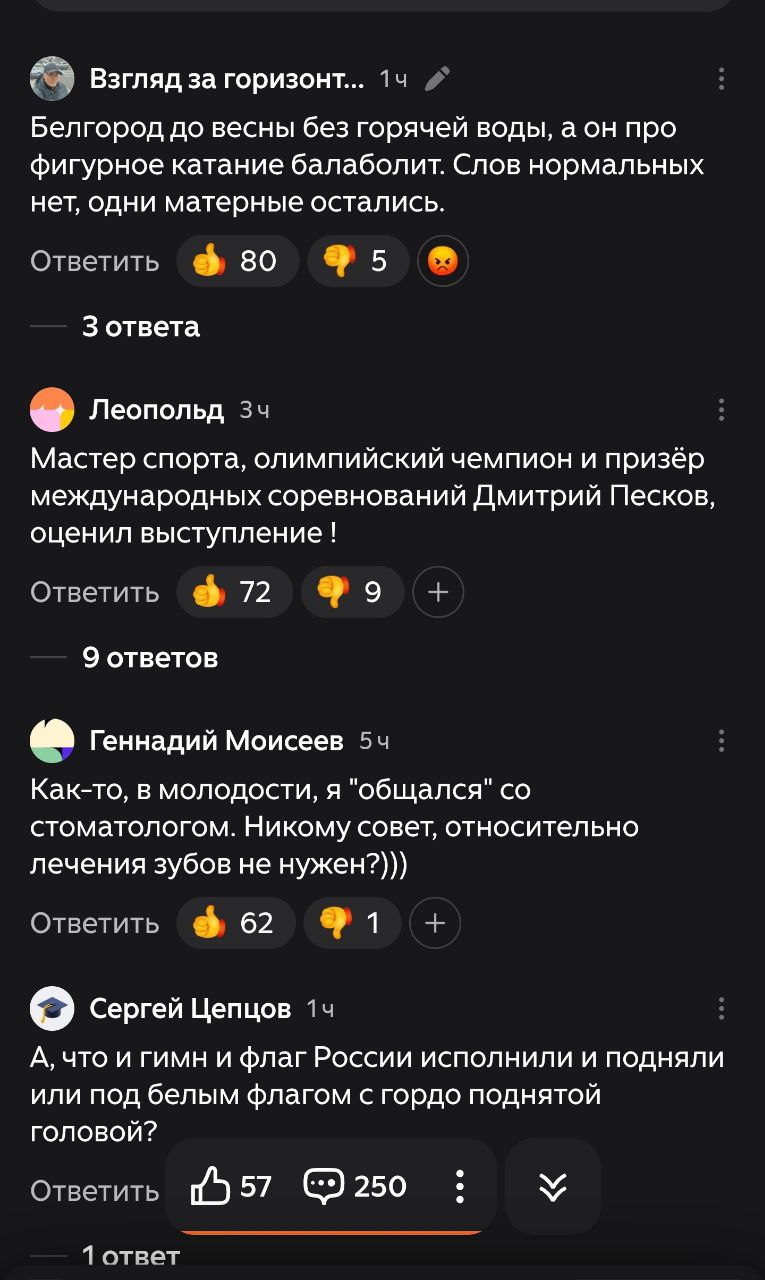Add a reaction to Геннадий Моисеев's comment
The image size is (765, 1280).
pos(435,922)
